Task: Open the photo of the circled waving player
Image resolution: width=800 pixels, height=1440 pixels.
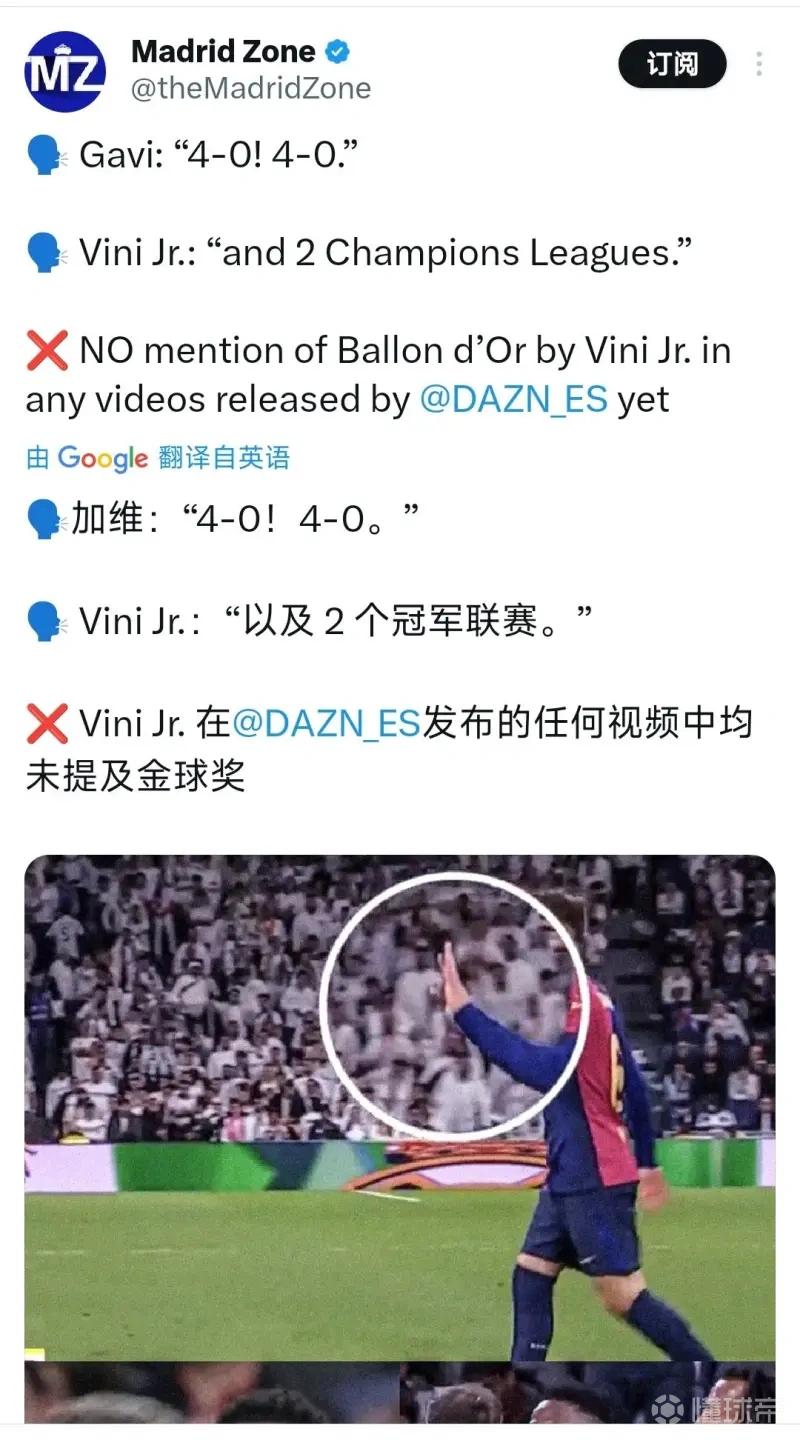Action: tap(400, 1100)
